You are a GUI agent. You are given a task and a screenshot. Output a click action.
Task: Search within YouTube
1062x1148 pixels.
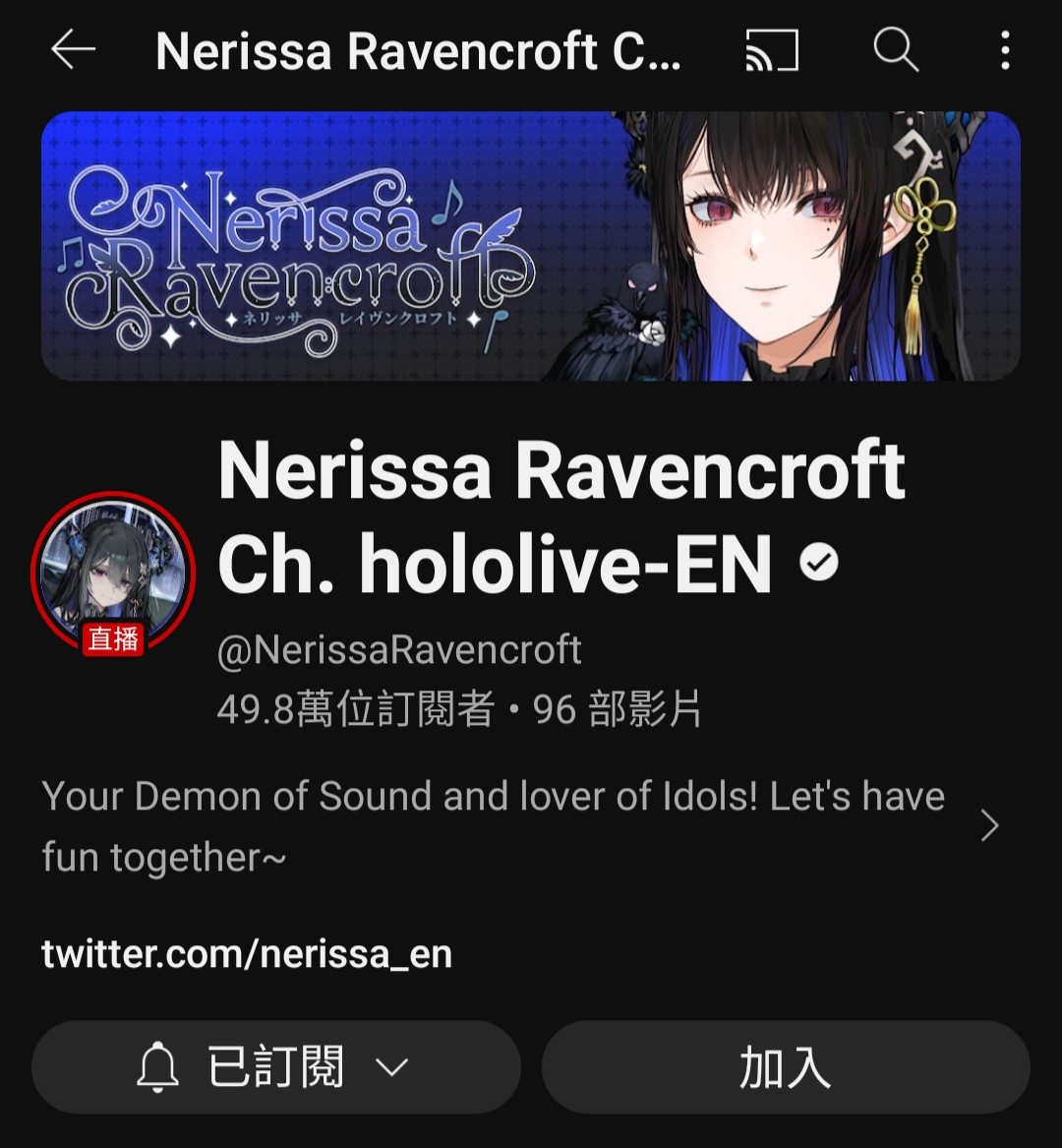[x=895, y=50]
